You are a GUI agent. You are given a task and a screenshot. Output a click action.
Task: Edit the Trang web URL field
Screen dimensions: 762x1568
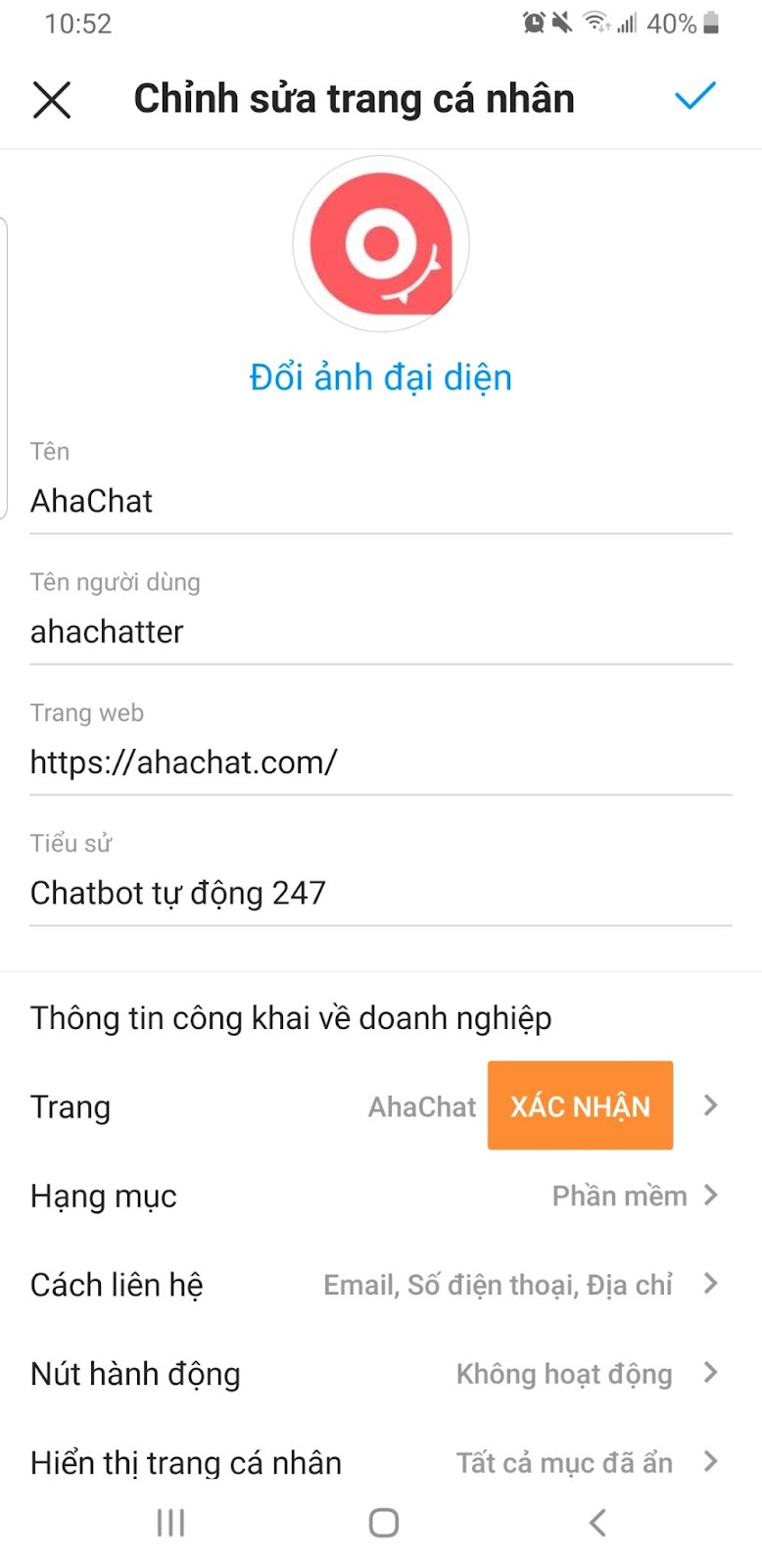(x=381, y=761)
